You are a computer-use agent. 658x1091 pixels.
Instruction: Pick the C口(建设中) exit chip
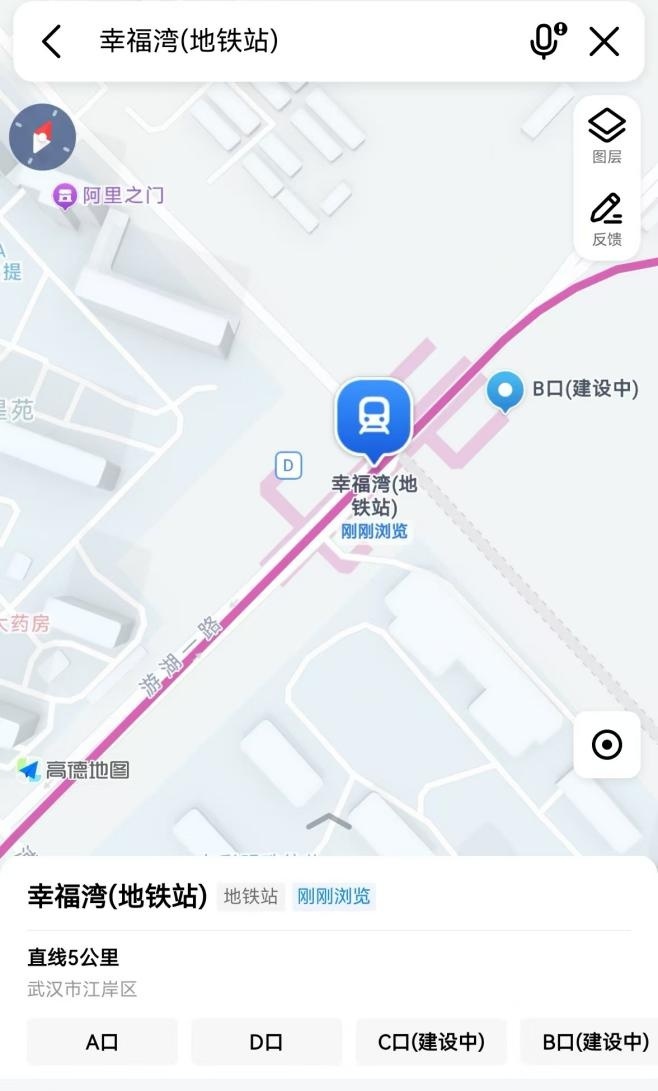[431, 1042]
